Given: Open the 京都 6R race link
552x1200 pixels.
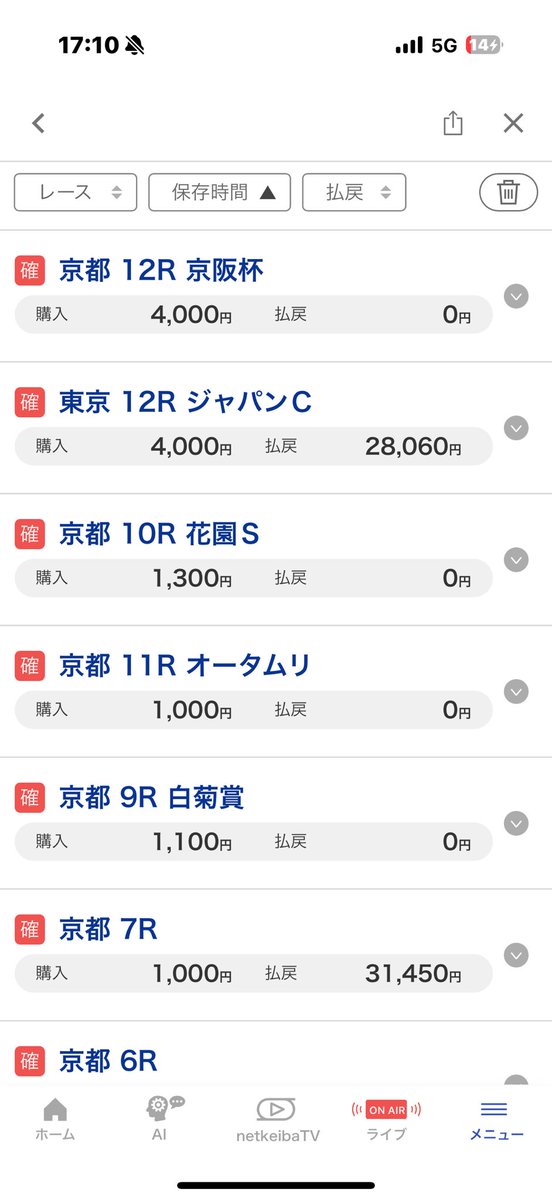Looking at the screenshot, I should tap(108, 1061).
